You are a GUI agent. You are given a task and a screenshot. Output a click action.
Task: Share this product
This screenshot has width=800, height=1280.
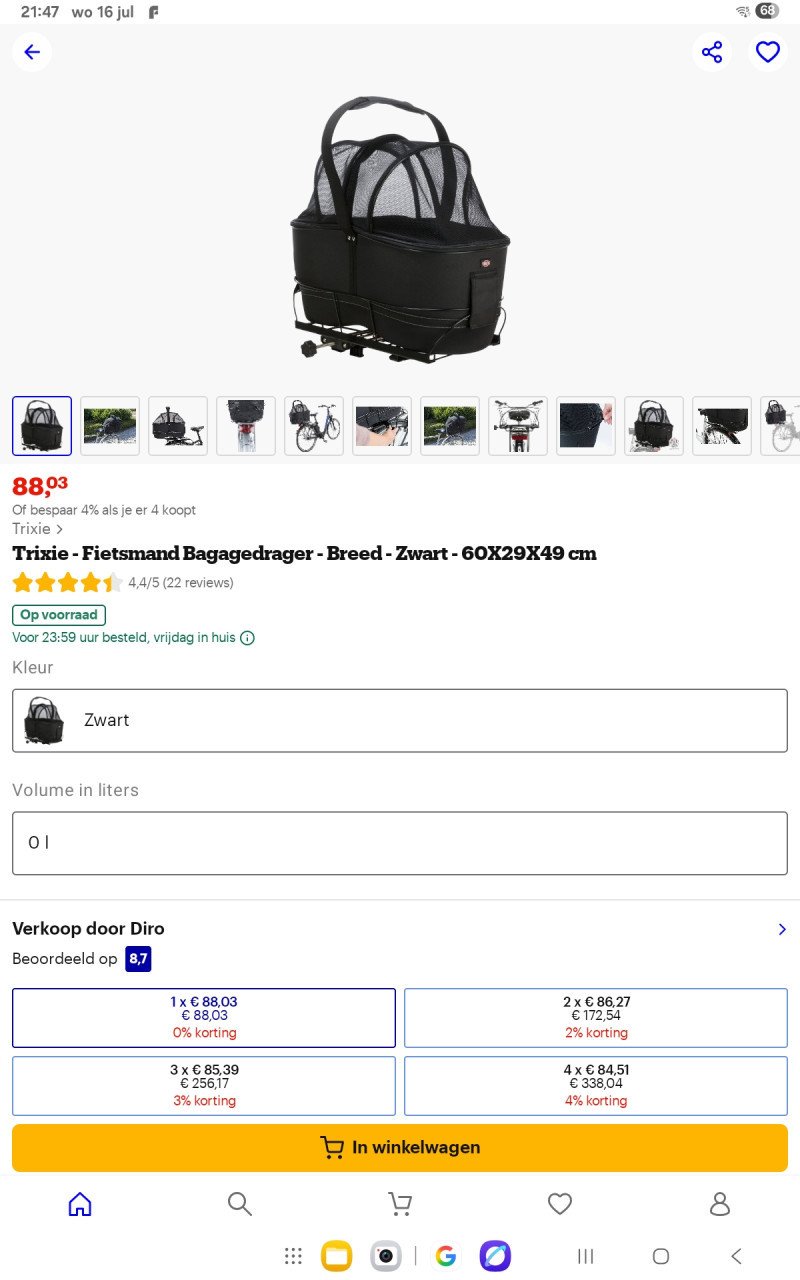[x=712, y=52]
